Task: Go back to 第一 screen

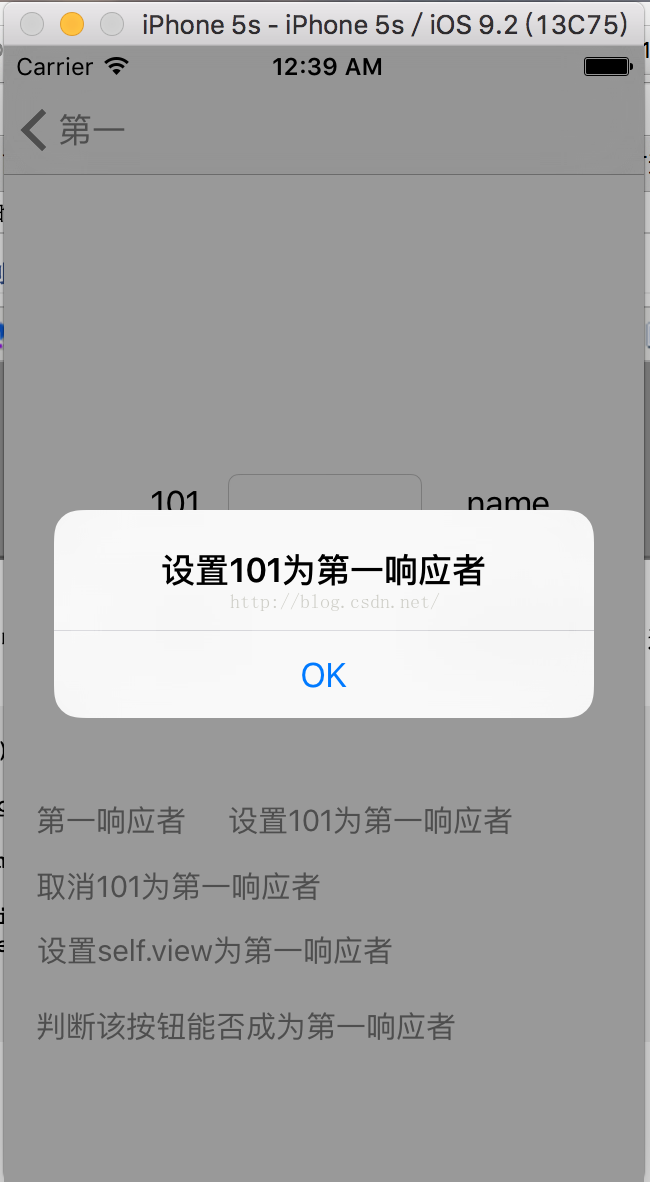Action: tap(72, 130)
